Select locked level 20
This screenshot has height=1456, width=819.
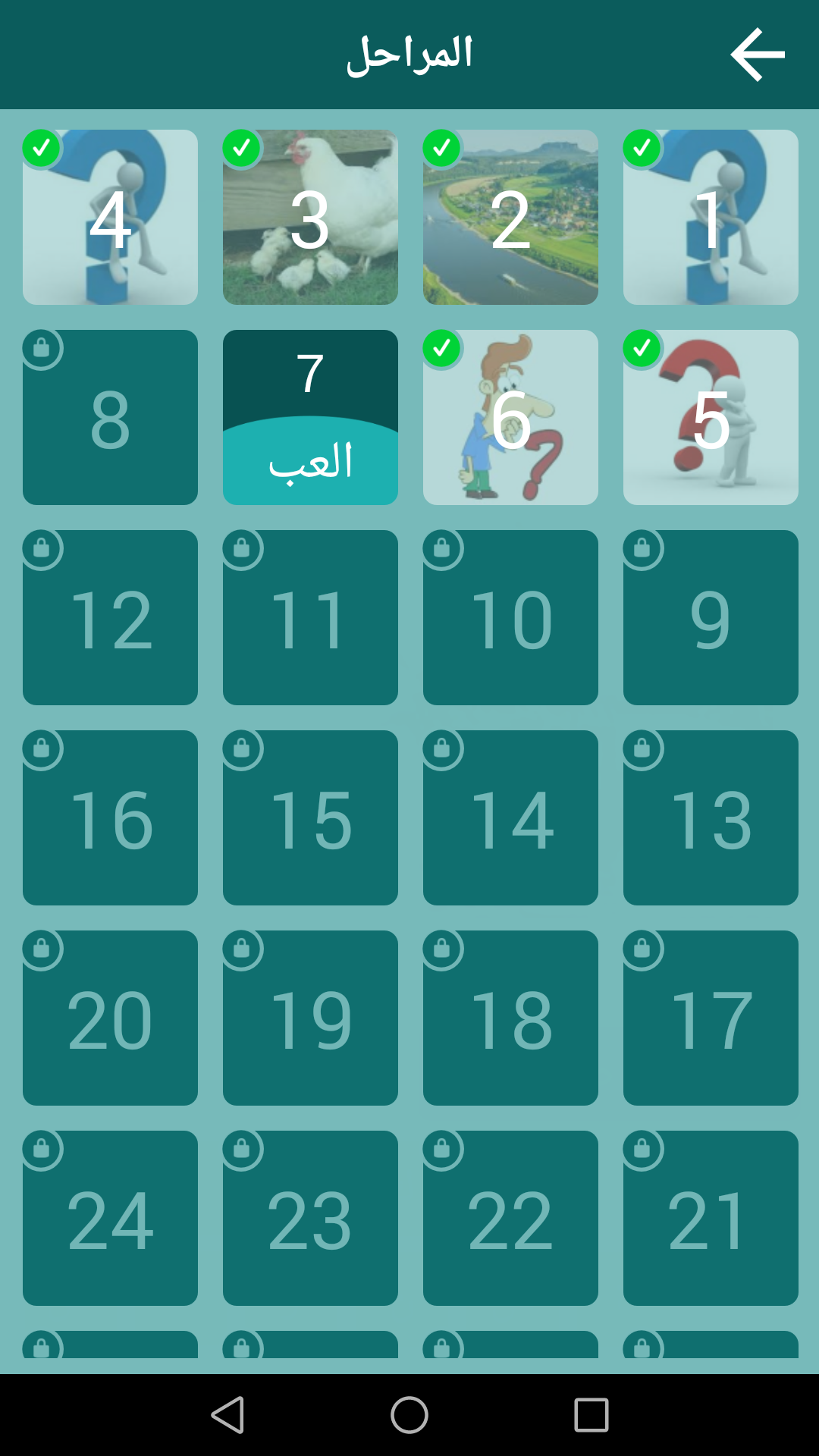tap(110, 1018)
